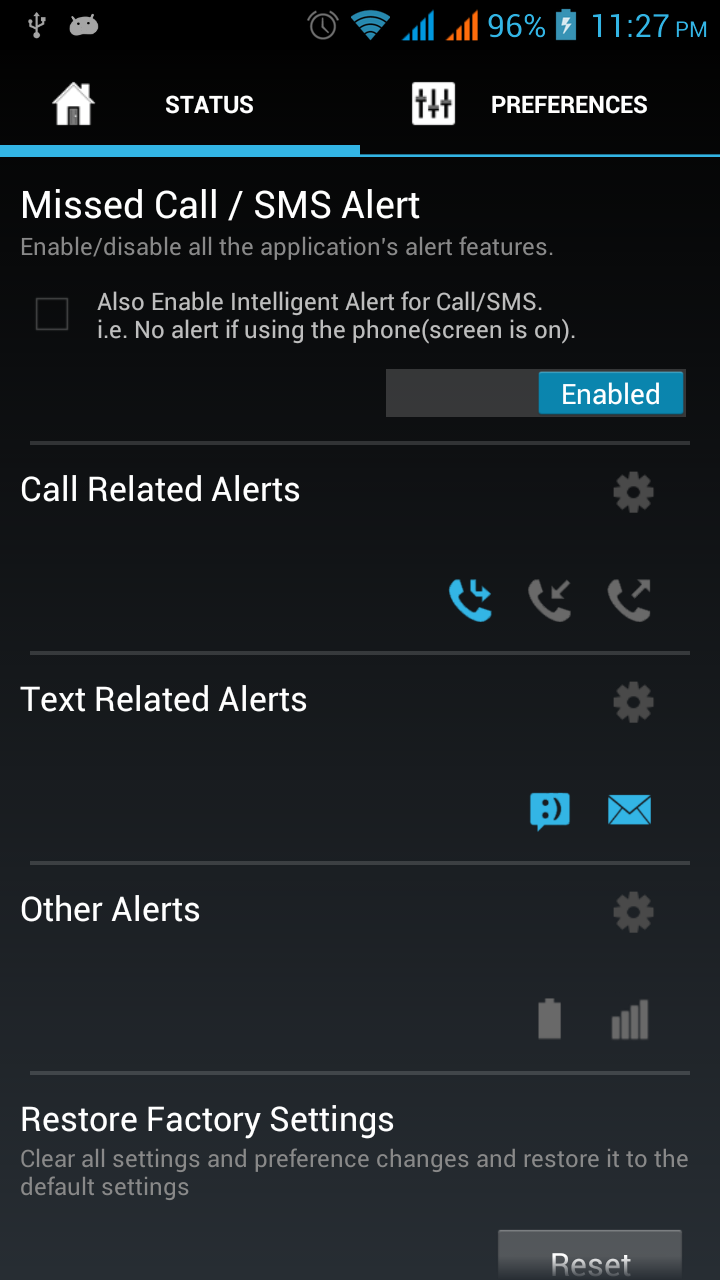Click the email envelope alert icon
Screen dimensions: 720x1280
[629, 810]
